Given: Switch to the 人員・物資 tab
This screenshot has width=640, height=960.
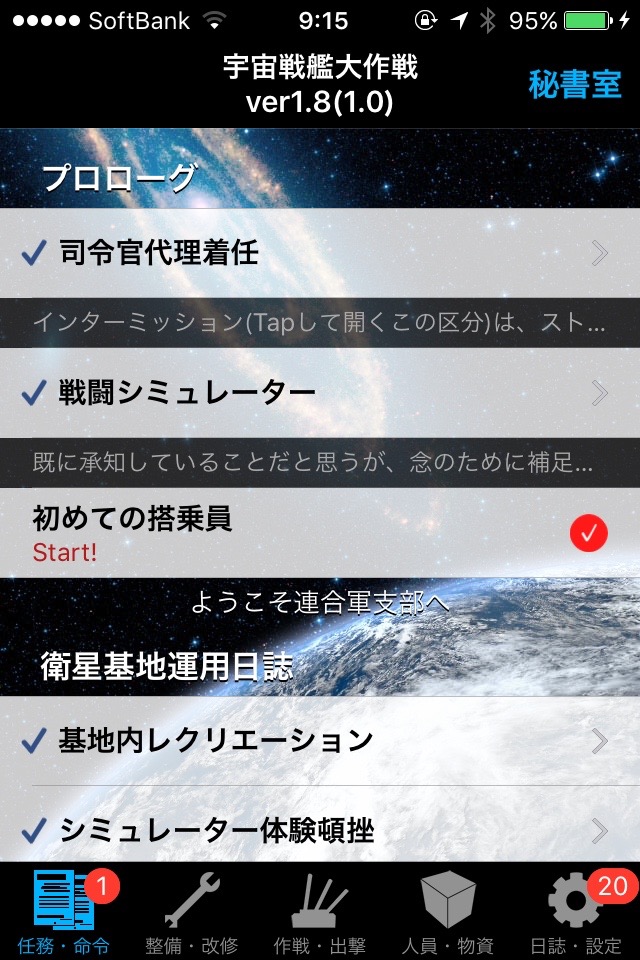Looking at the screenshot, I should 448,912.
